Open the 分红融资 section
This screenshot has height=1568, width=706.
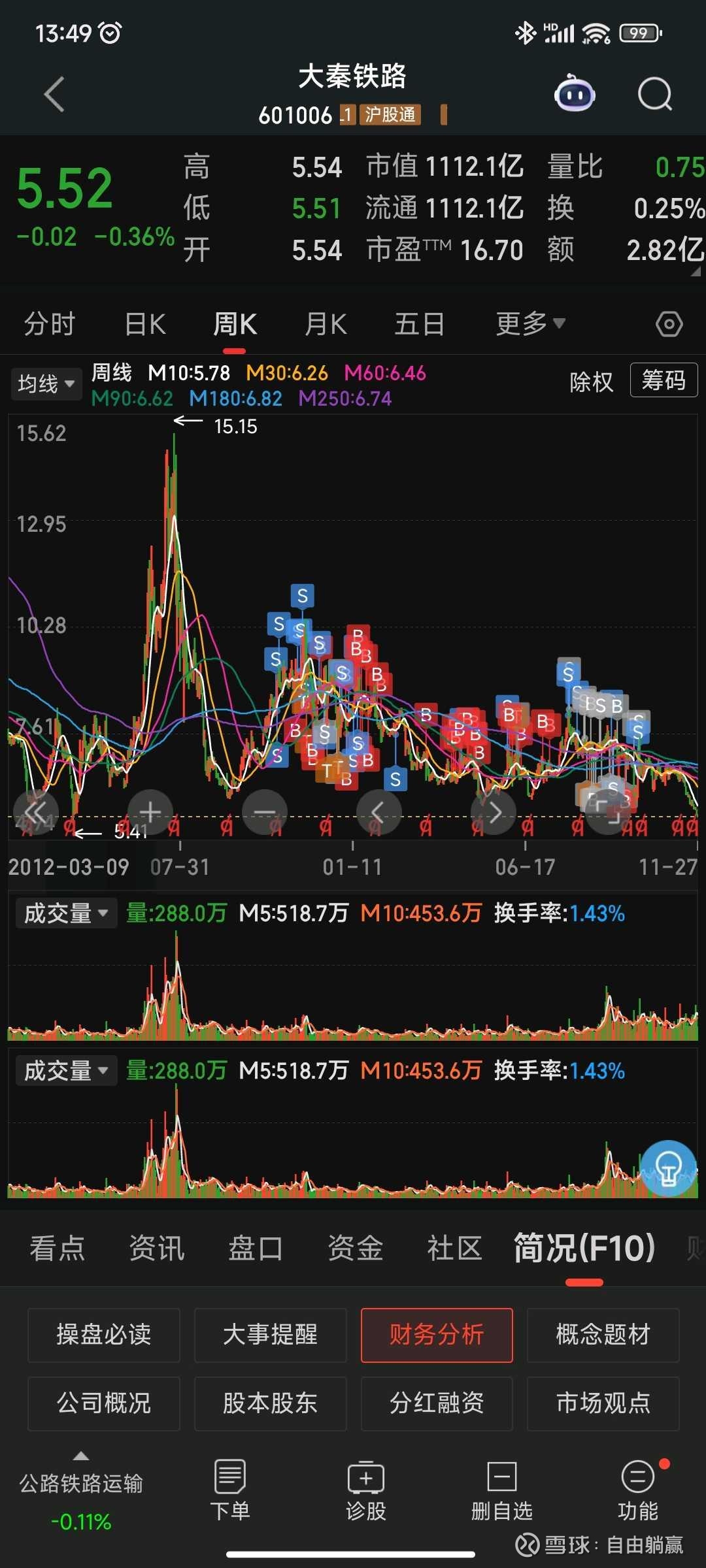(437, 1403)
